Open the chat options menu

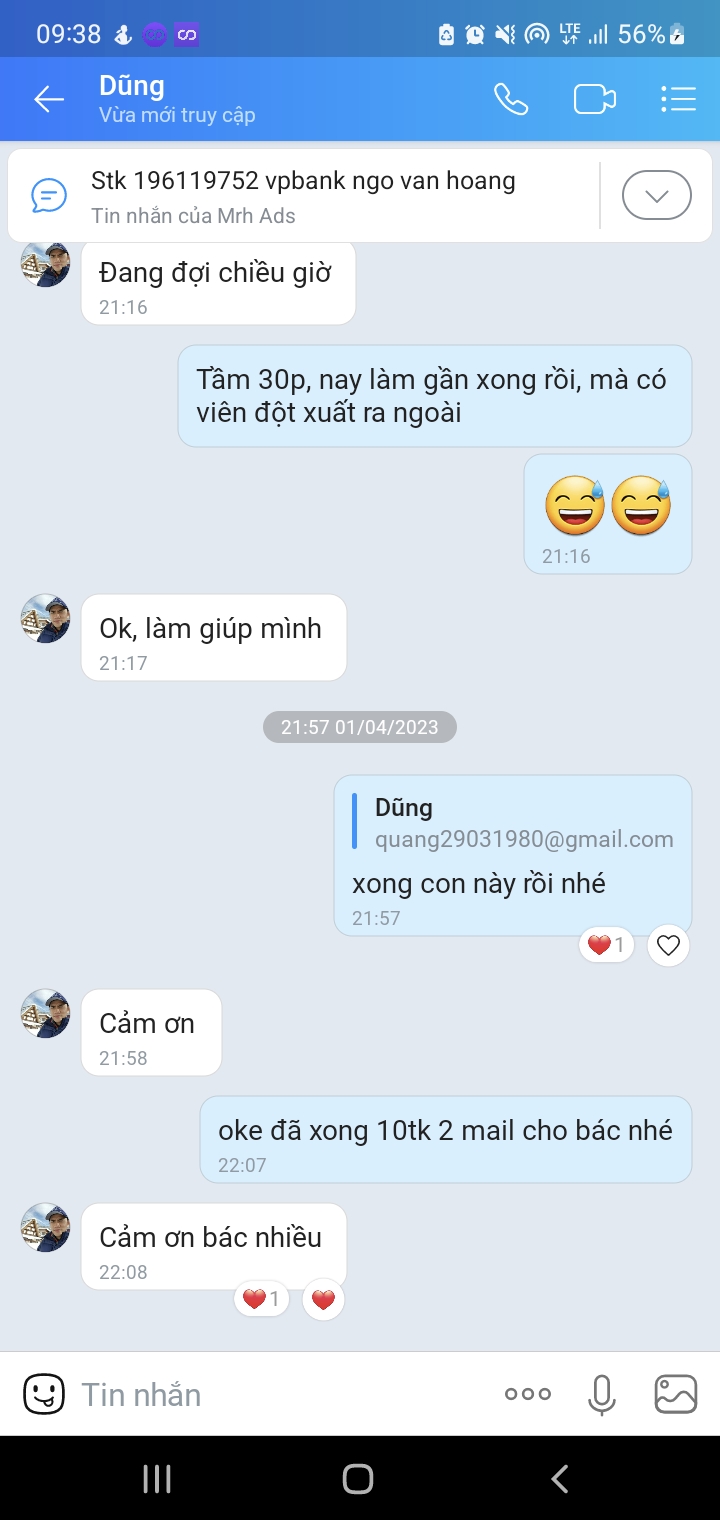point(678,99)
